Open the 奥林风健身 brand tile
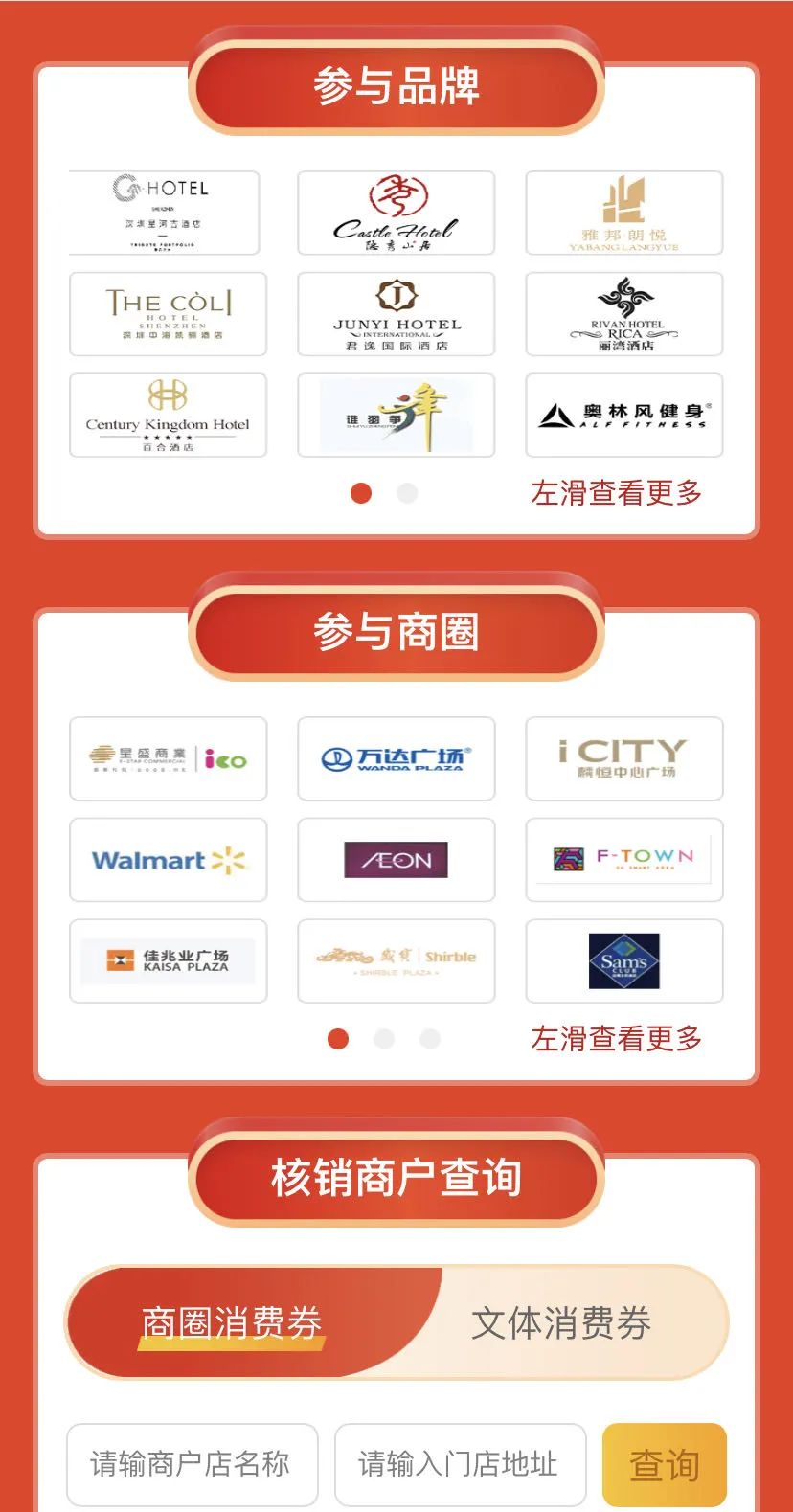The width and height of the screenshot is (793, 1512). pyautogui.click(x=623, y=416)
